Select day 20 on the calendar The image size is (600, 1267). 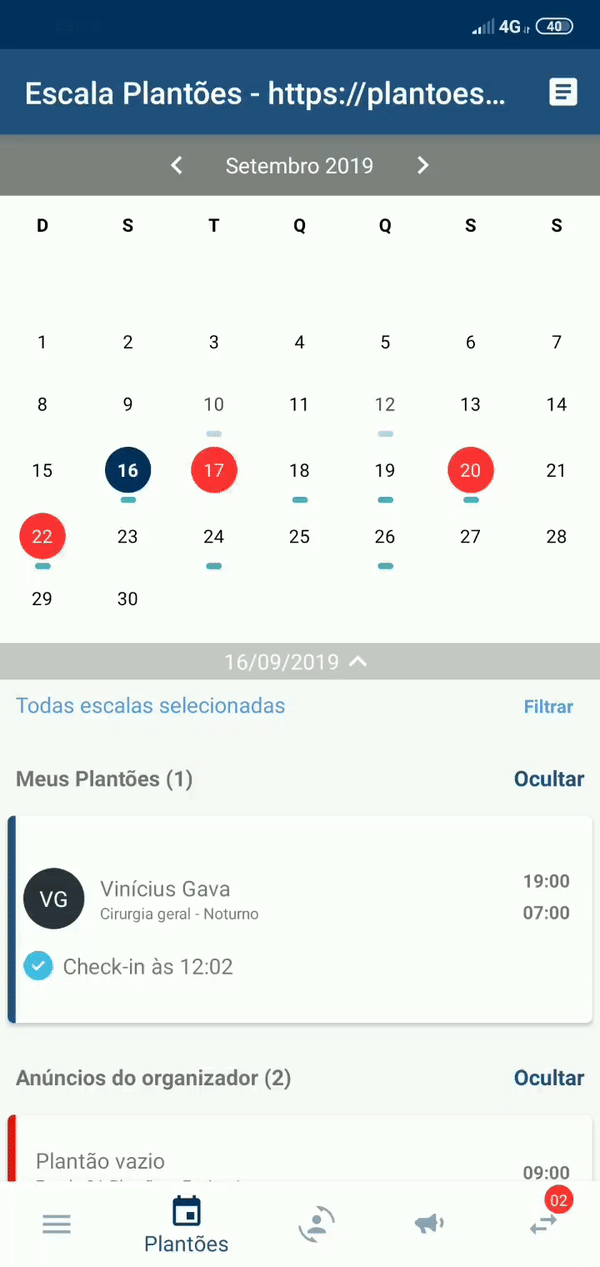[x=470, y=470]
